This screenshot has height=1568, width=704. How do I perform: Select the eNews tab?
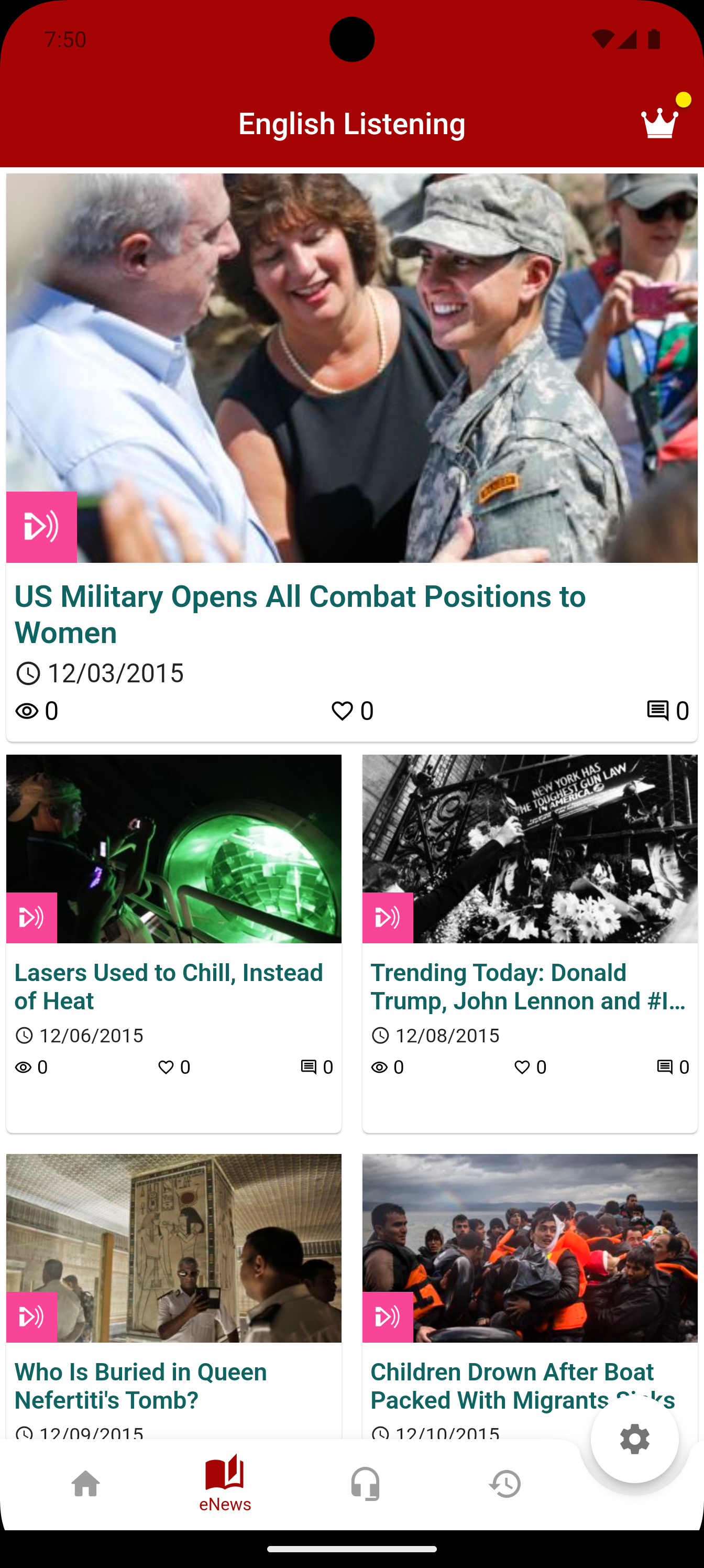225,1484
